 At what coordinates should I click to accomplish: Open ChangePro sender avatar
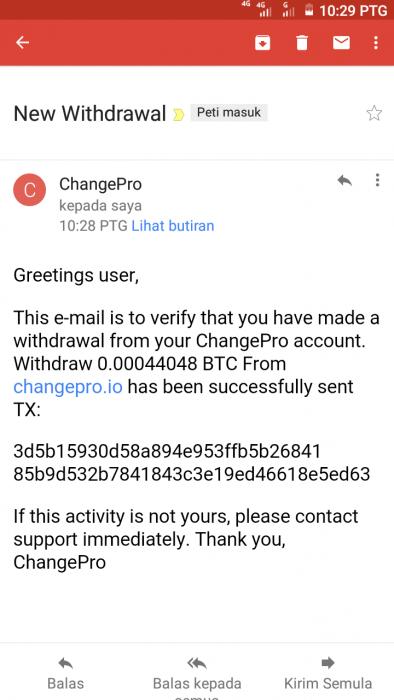[29, 190]
